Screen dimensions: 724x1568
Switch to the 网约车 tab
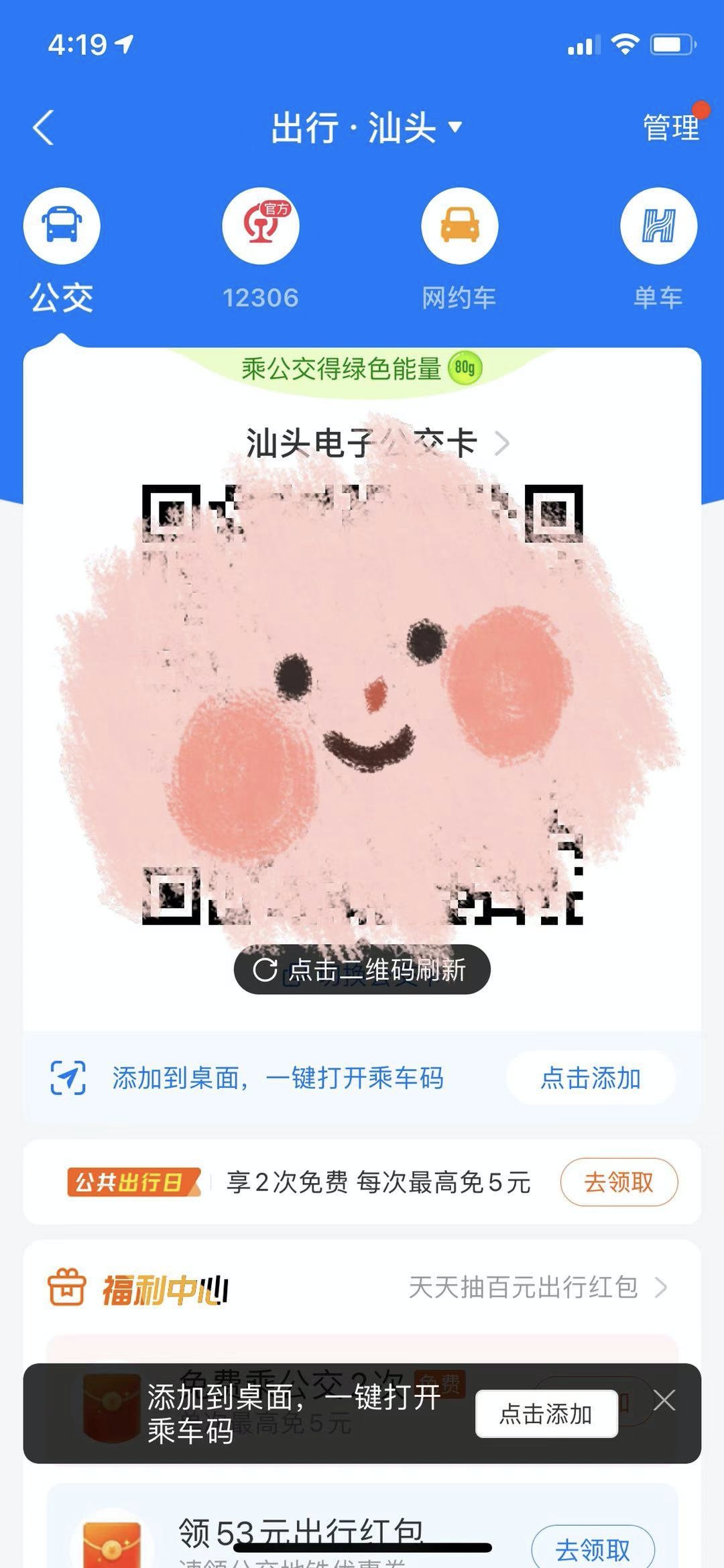459,248
